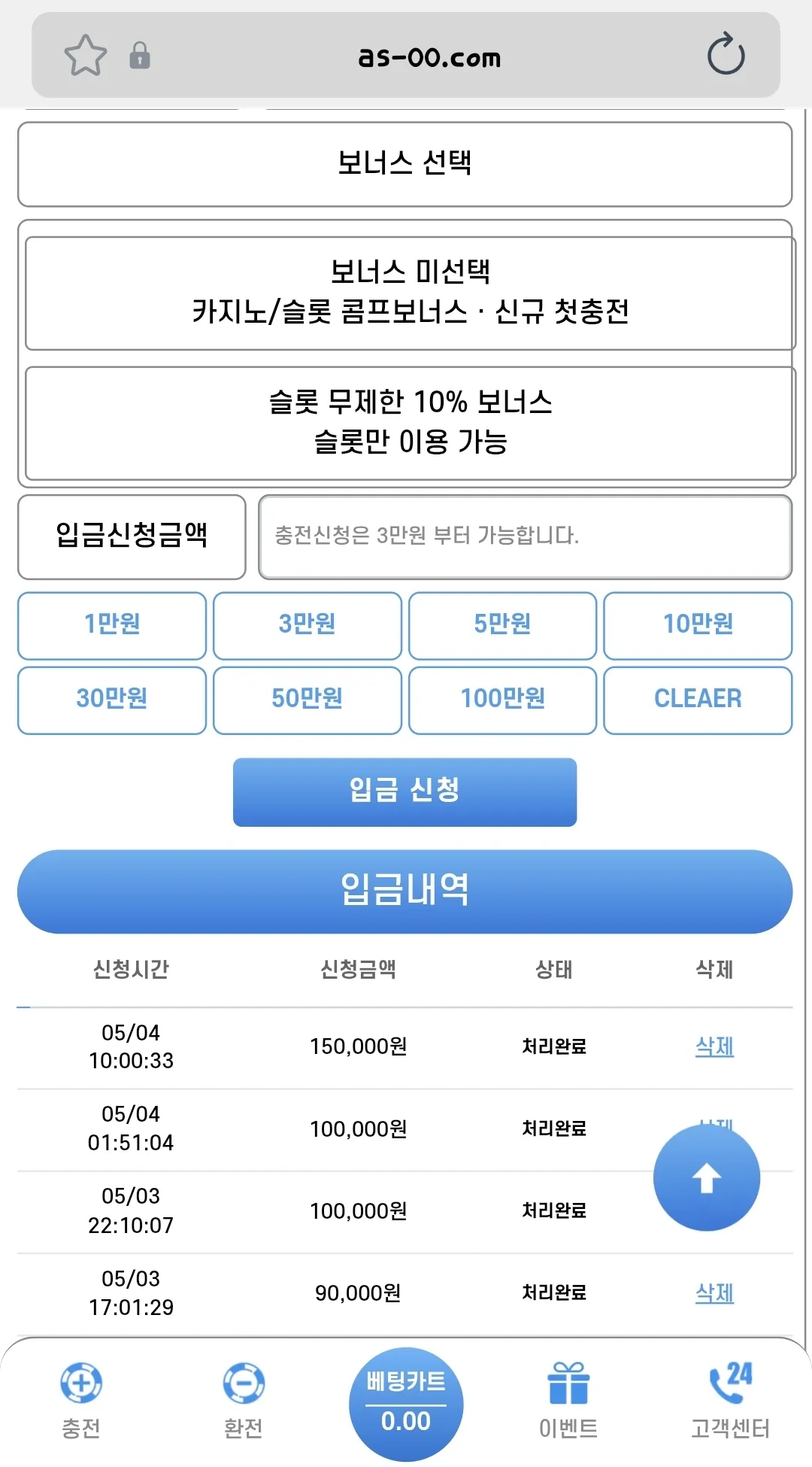Add 10만원 to the amount
Image resolution: width=812 pixels, height=1467 pixels.
698,625
